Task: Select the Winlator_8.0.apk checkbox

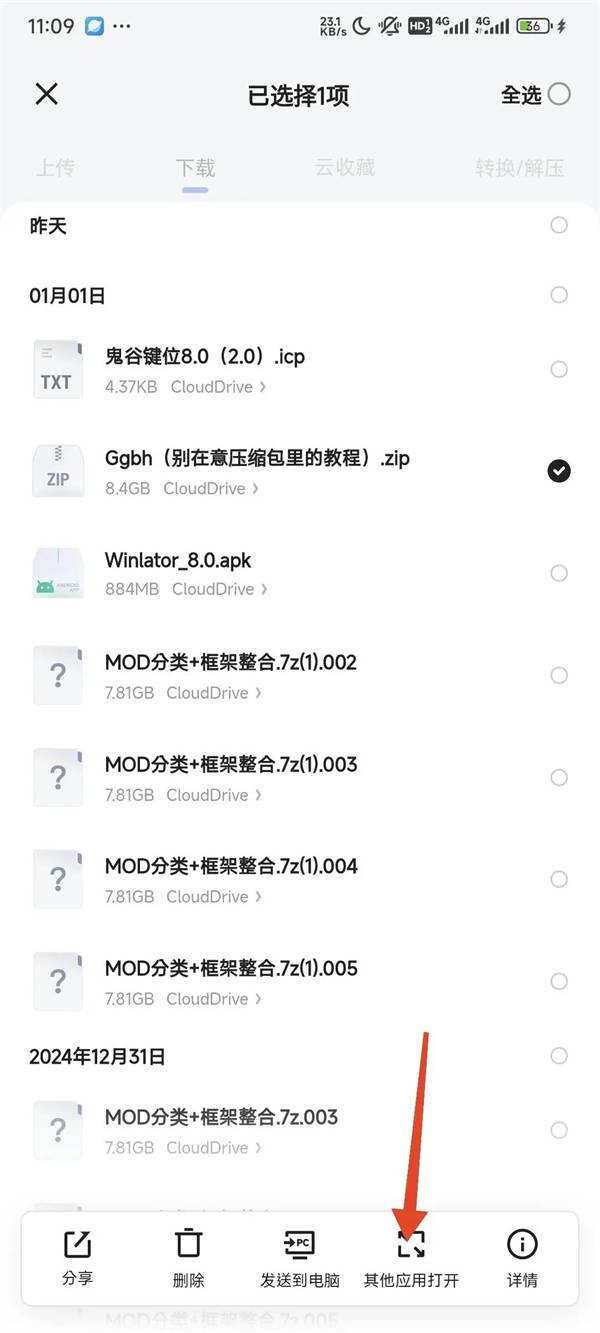Action: pyautogui.click(x=559, y=573)
